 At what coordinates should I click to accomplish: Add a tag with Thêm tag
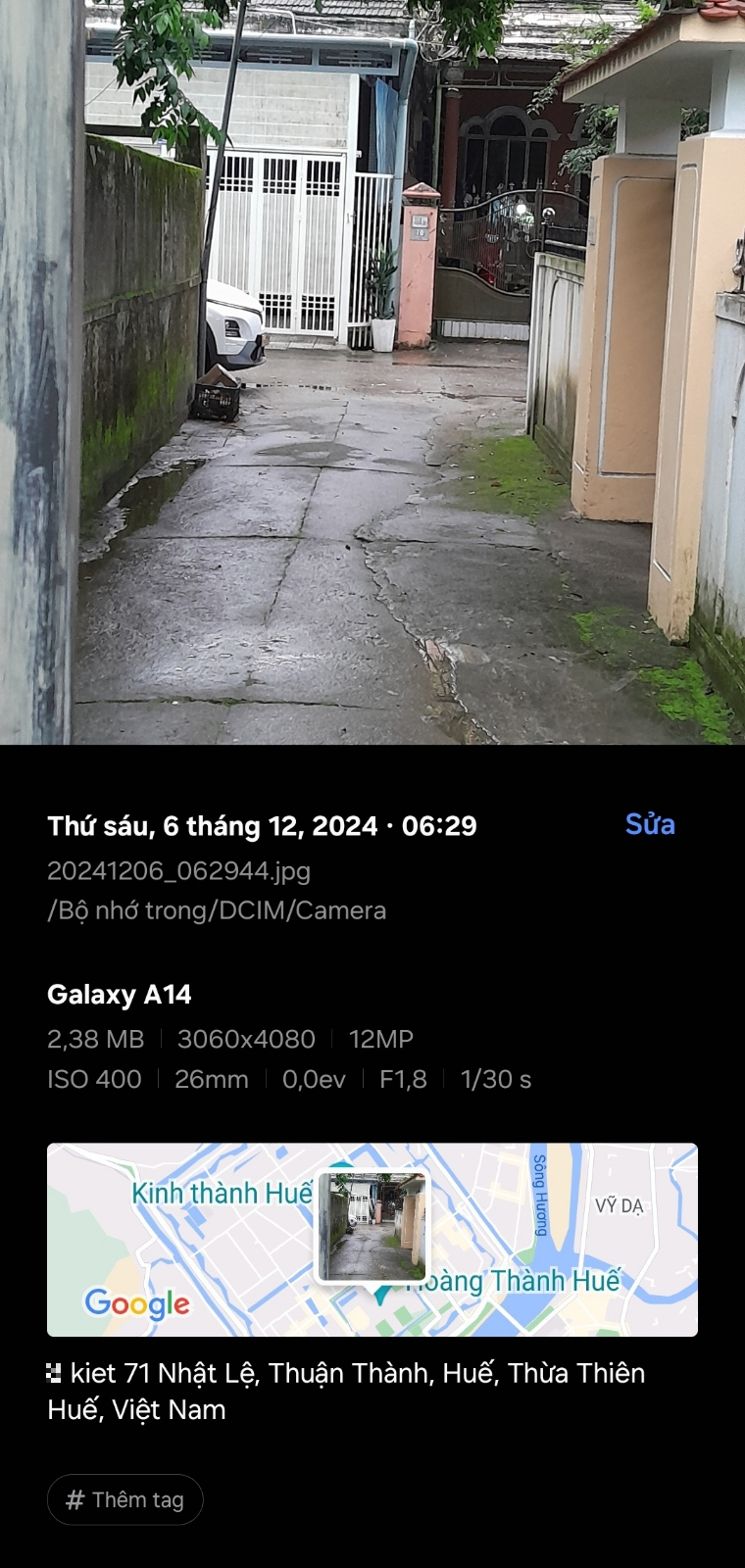124,1499
